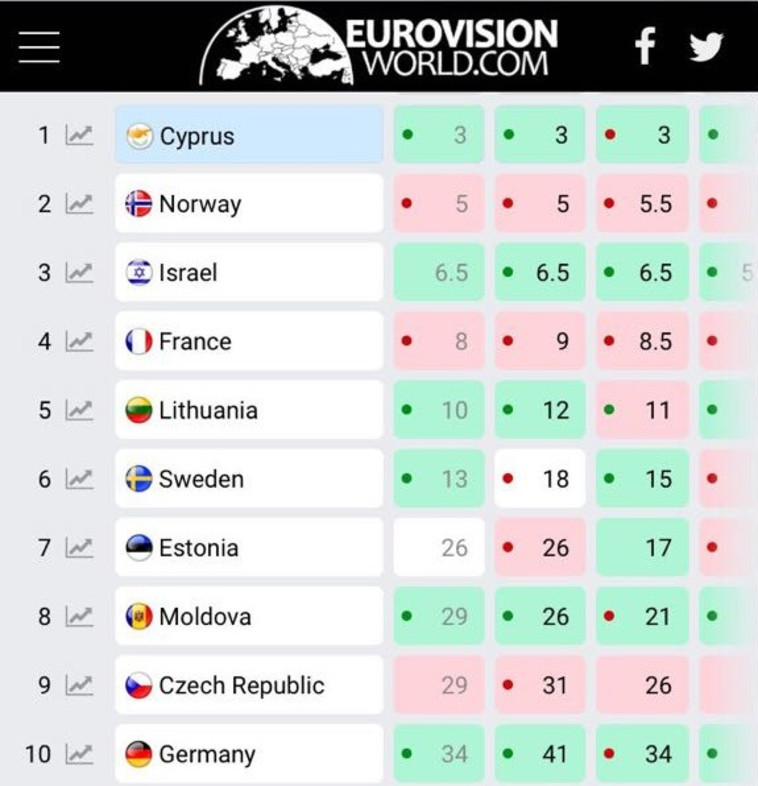The width and height of the screenshot is (758, 786).
Task: Open the Eurovision World Twitter page
Action: point(706,46)
